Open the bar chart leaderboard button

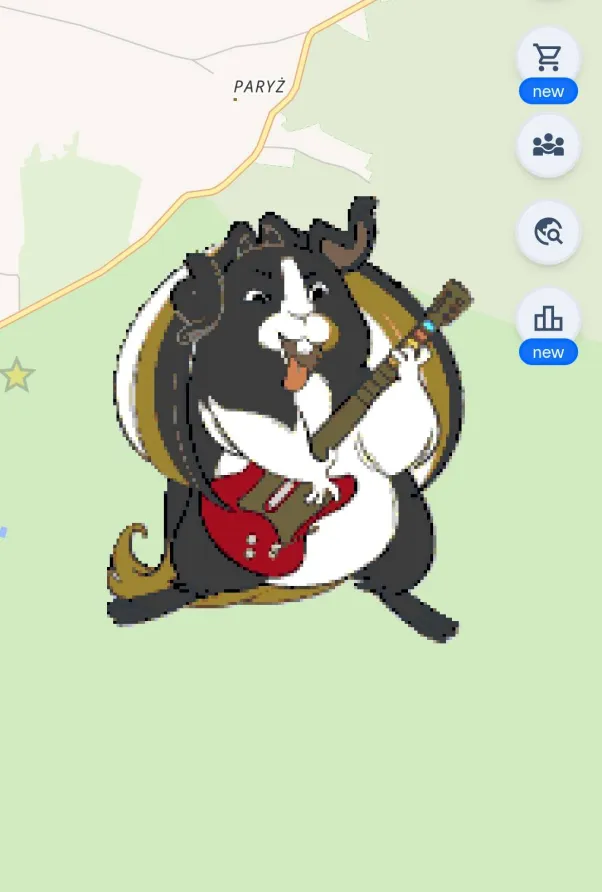click(x=548, y=319)
